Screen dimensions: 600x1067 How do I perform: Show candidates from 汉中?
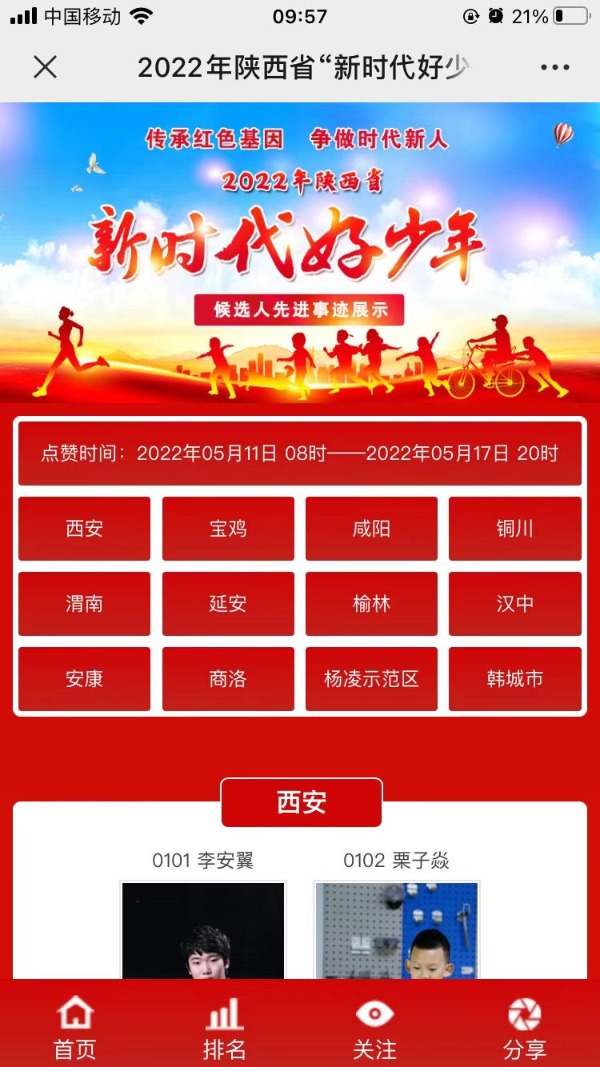pyautogui.click(x=514, y=604)
